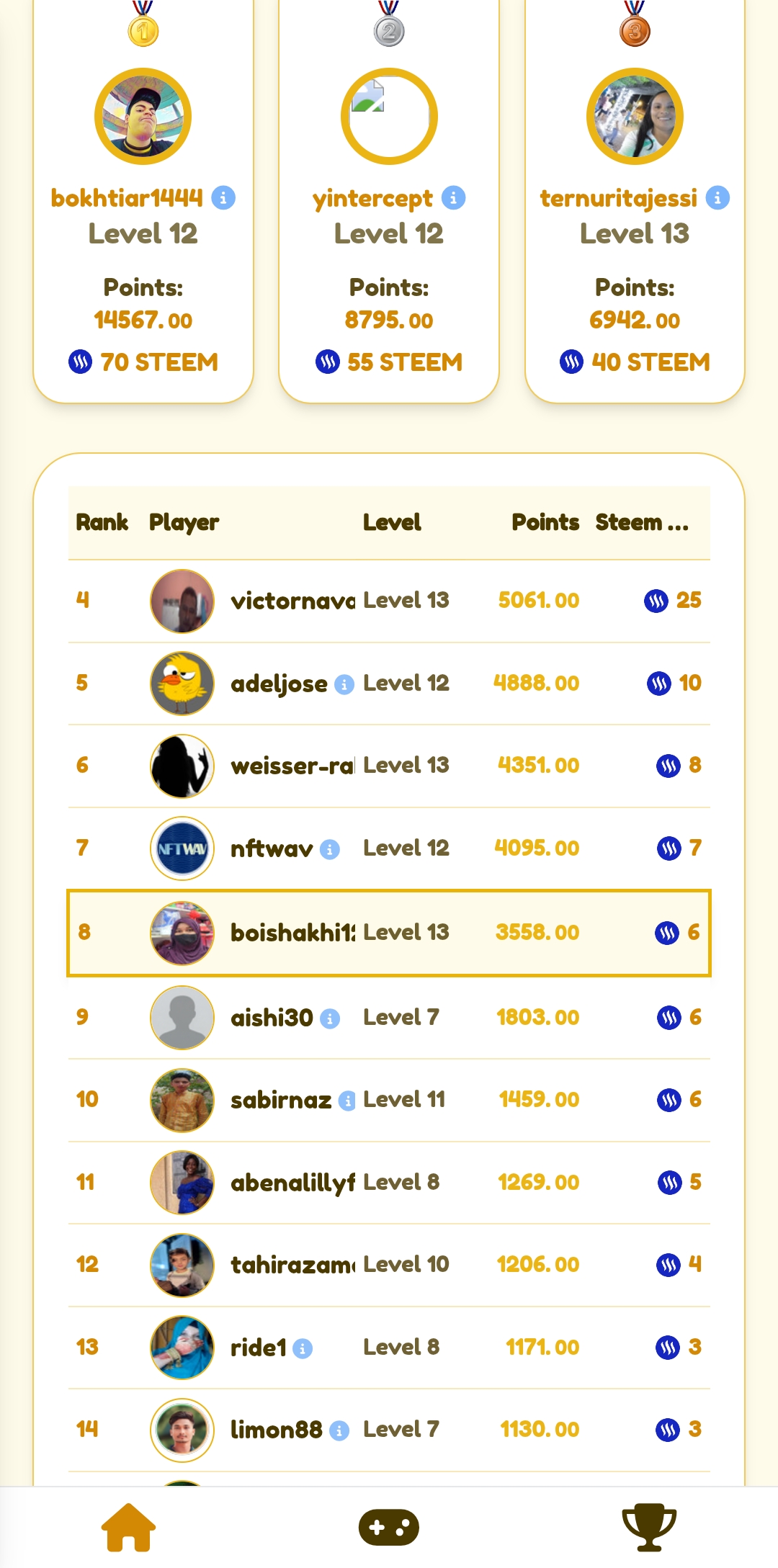This screenshot has height=1568, width=778.
Task: Select the weisser-ra leaderboard row
Action: (x=389, y=766)
